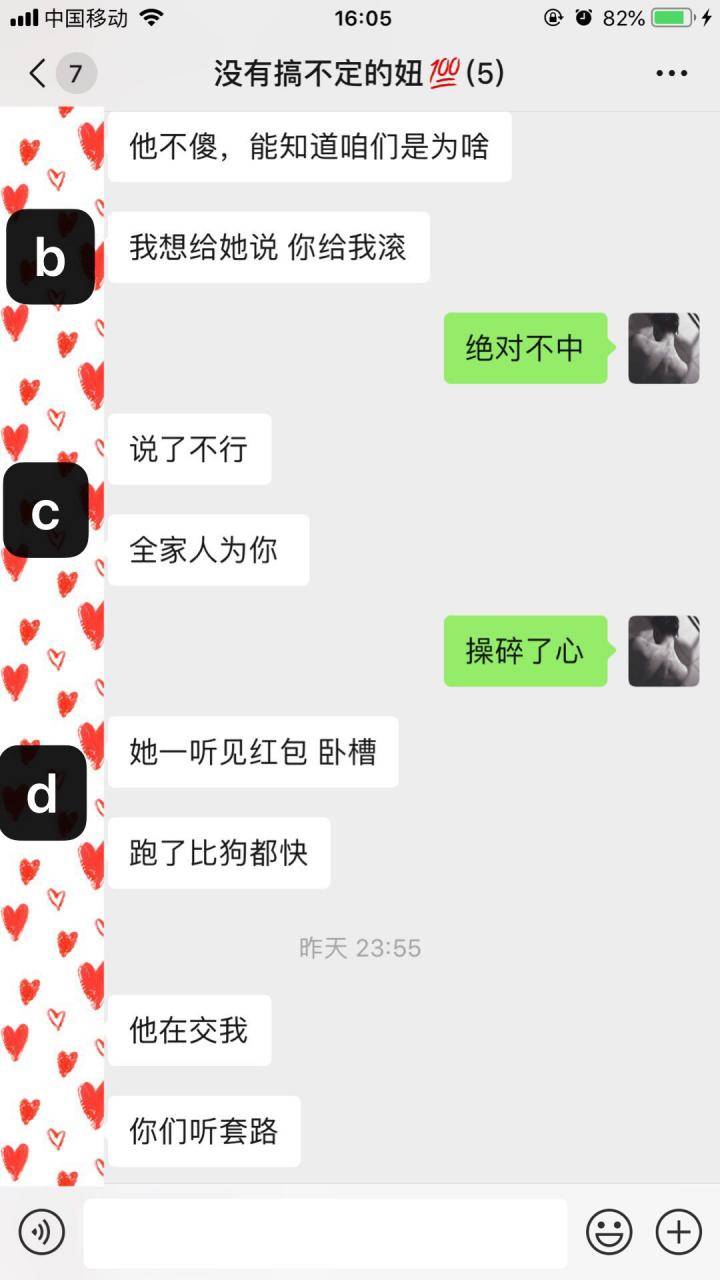The width and height of the screenshot is (720, 1280).
Task: Tap the message text field
Action: click(x=325, y=1232)
